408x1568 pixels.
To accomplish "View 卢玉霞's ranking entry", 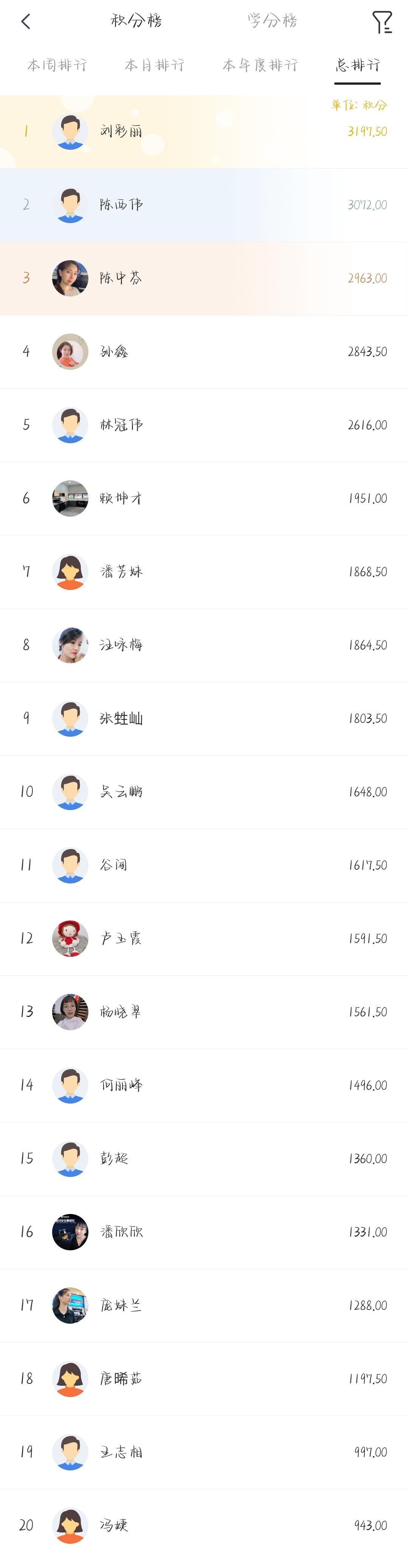I will coord(204,939).
